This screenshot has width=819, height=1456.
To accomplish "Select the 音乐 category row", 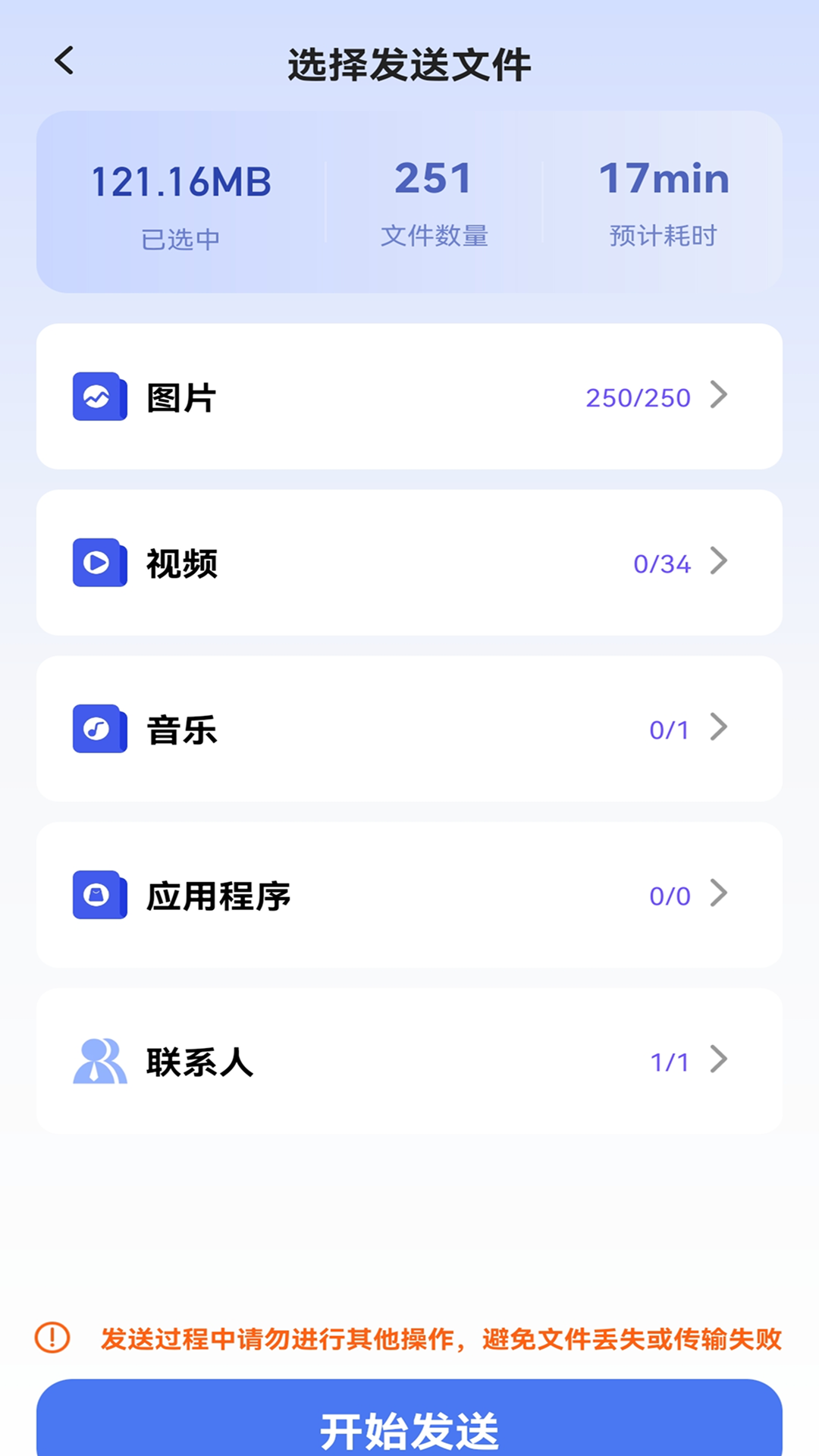I will [x=409, y=729].
